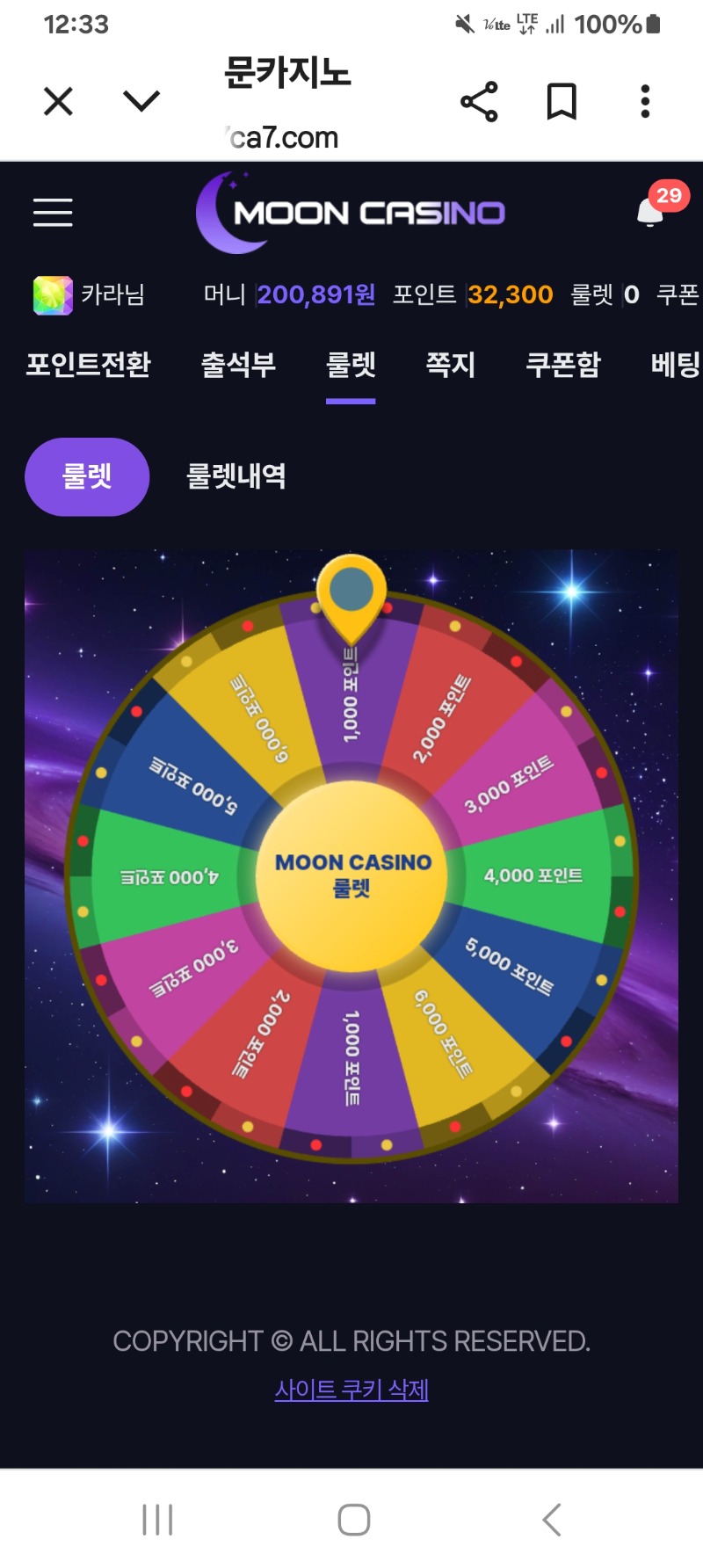Go back with the system back button
The width and height of the screenshot is (703, 1568).
pos(551,1519)
